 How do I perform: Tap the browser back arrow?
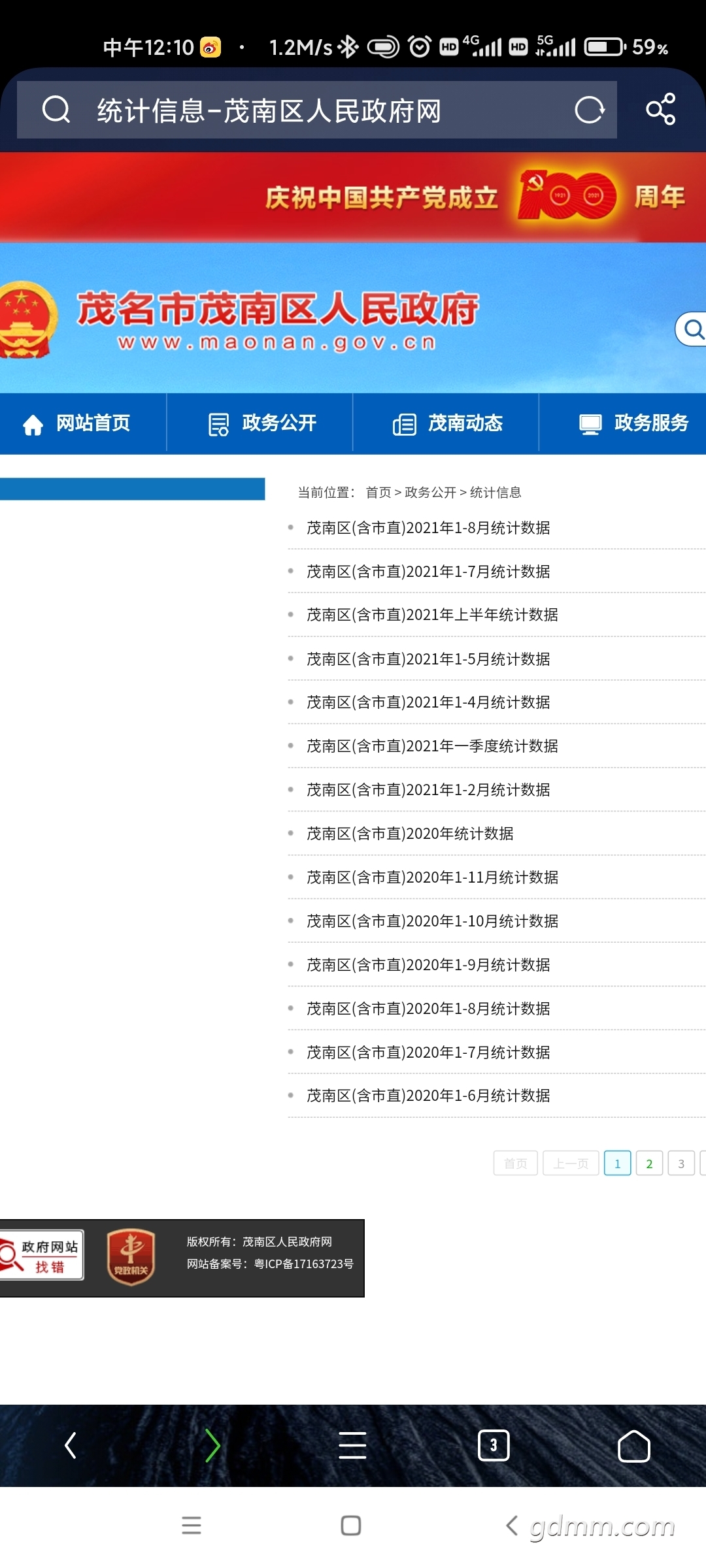pos(71,1445)
